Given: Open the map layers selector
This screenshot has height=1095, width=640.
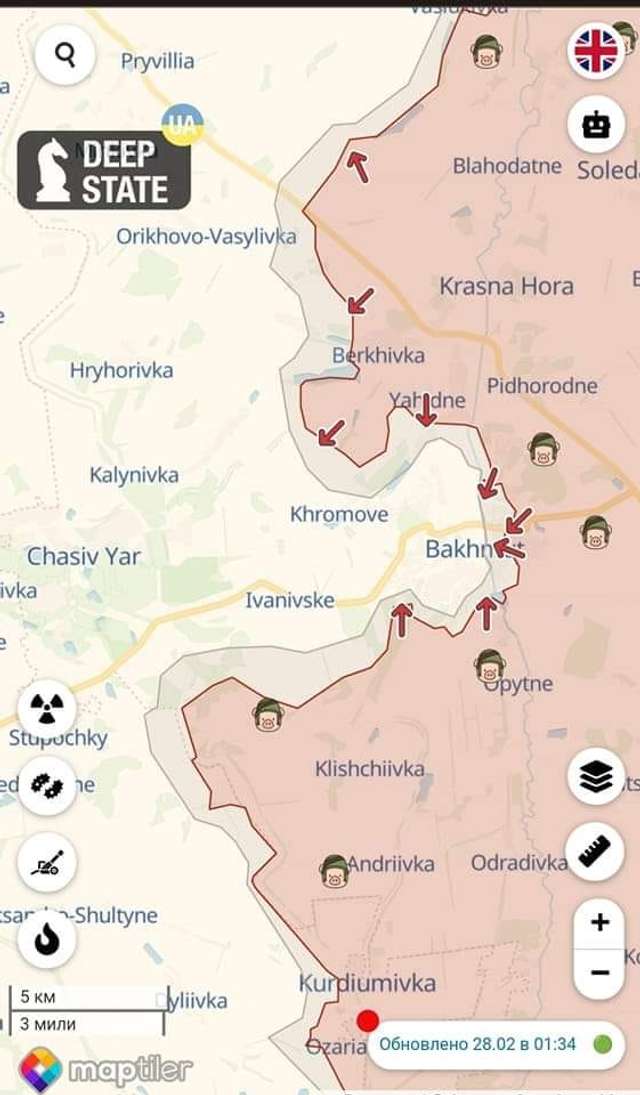Looking at the screenshot, I should [596, 777].
